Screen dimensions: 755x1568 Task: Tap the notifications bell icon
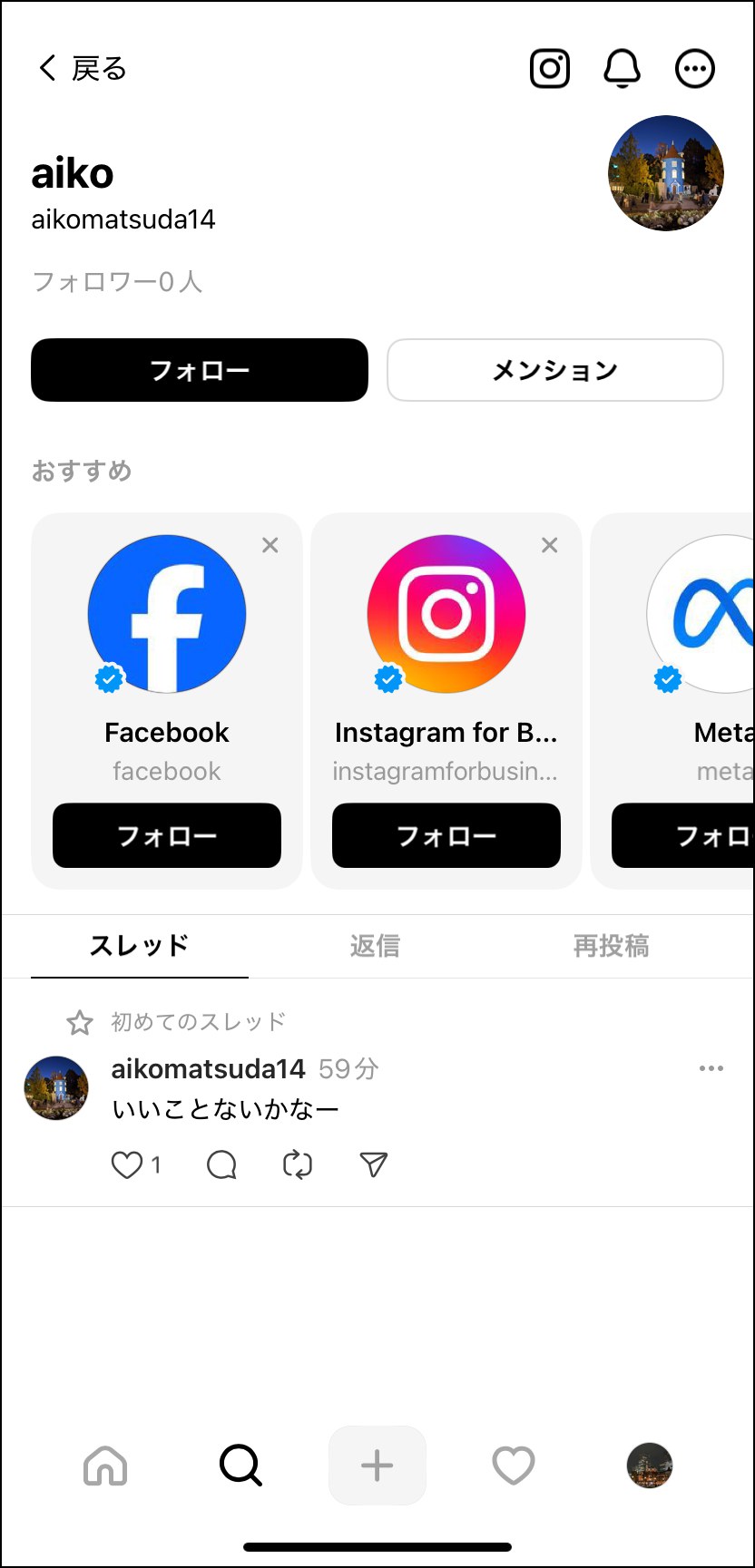623,68
